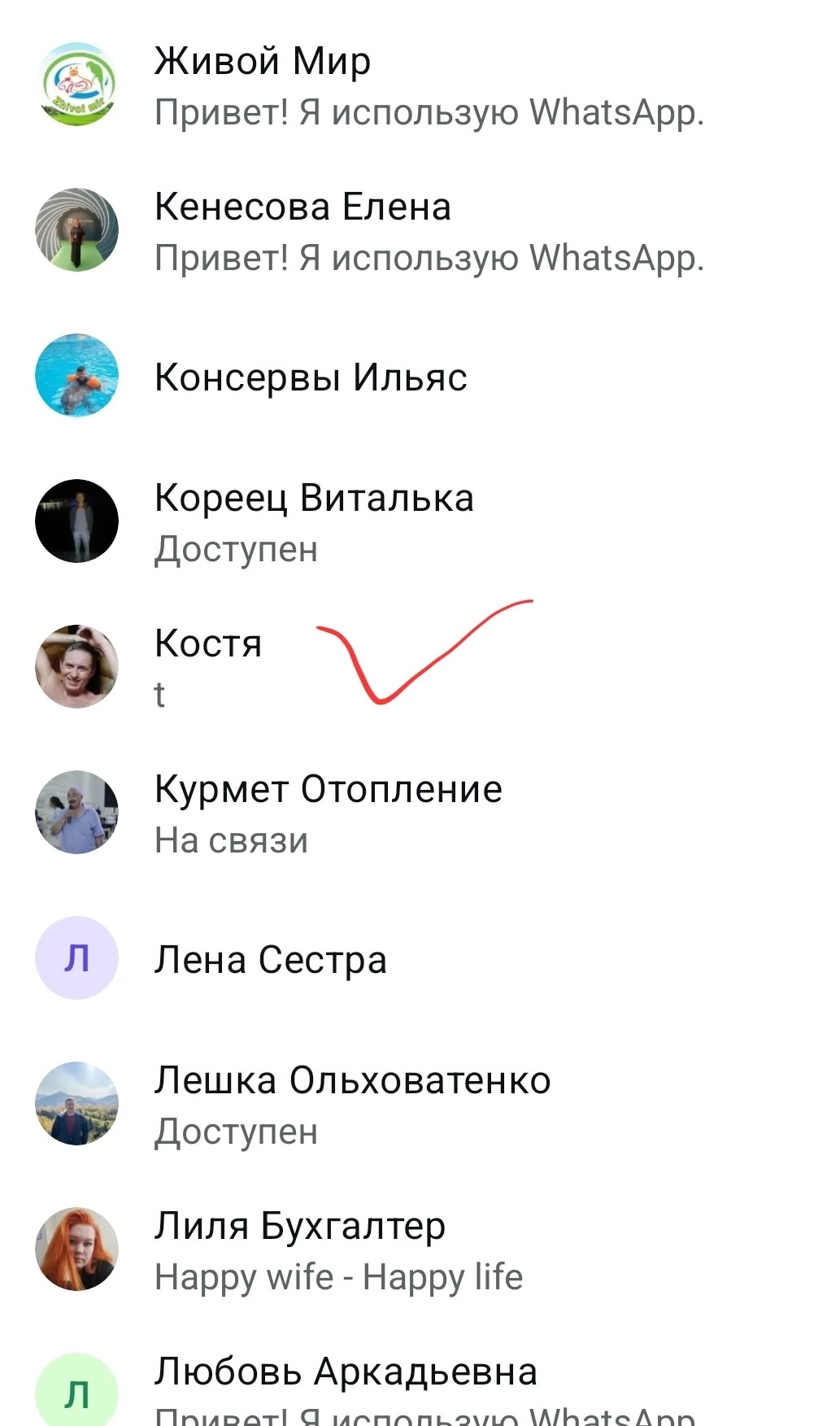Open the Живой Мир profile picture
This screenshot has width=840, height=1426.
77,83
